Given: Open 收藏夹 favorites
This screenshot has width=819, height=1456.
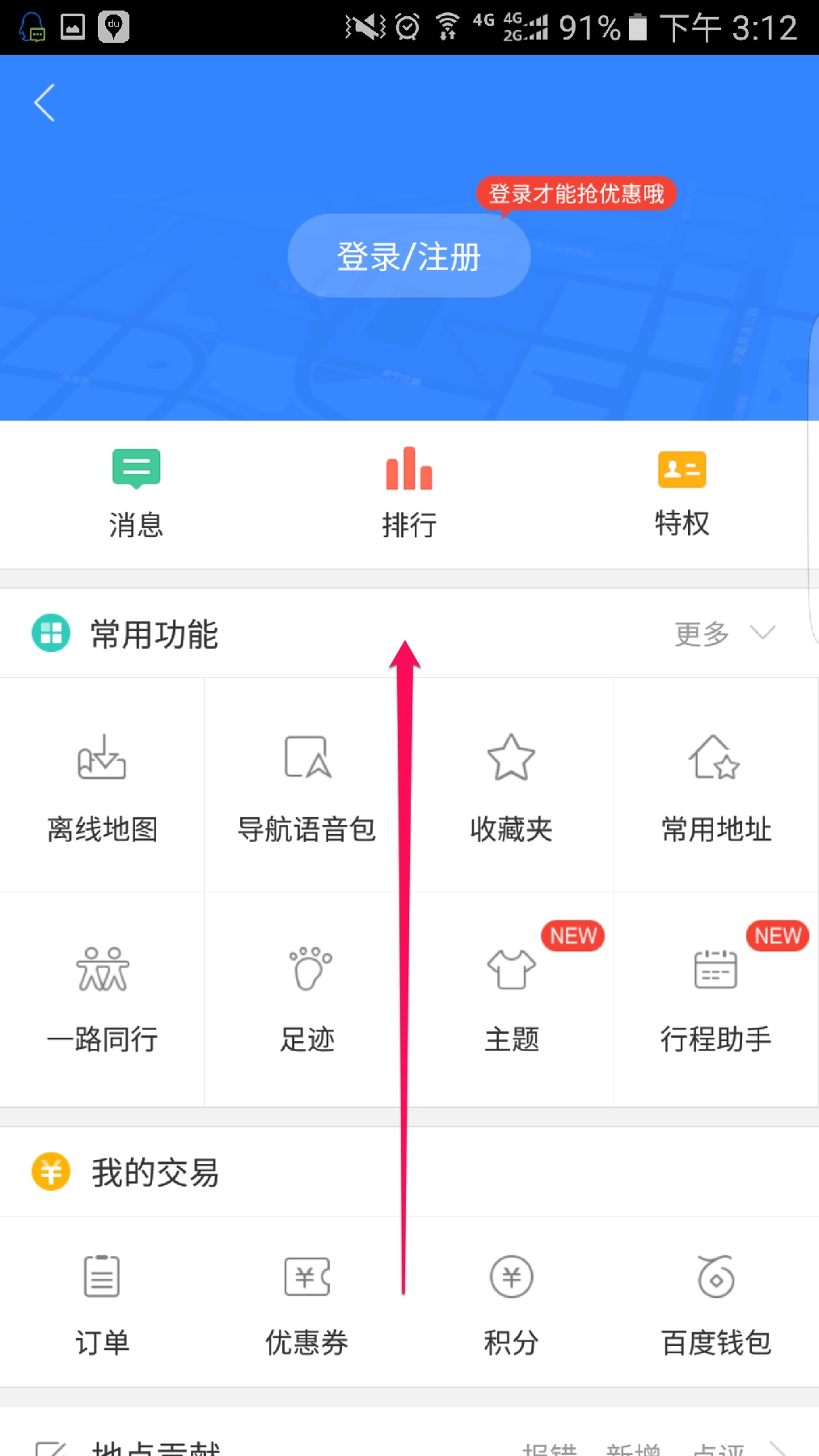Looking at the screenshot, I should [x=511, y=785].
